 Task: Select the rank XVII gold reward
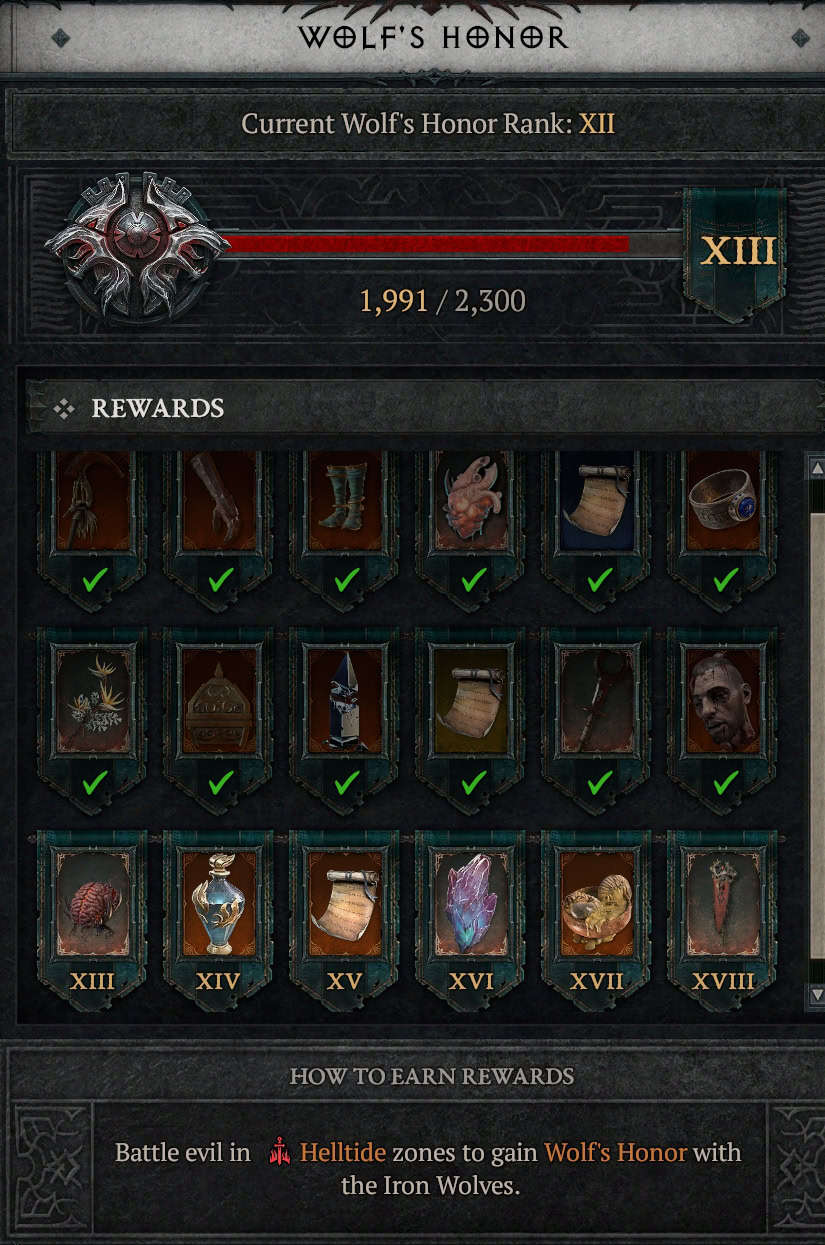pos(597,905)
